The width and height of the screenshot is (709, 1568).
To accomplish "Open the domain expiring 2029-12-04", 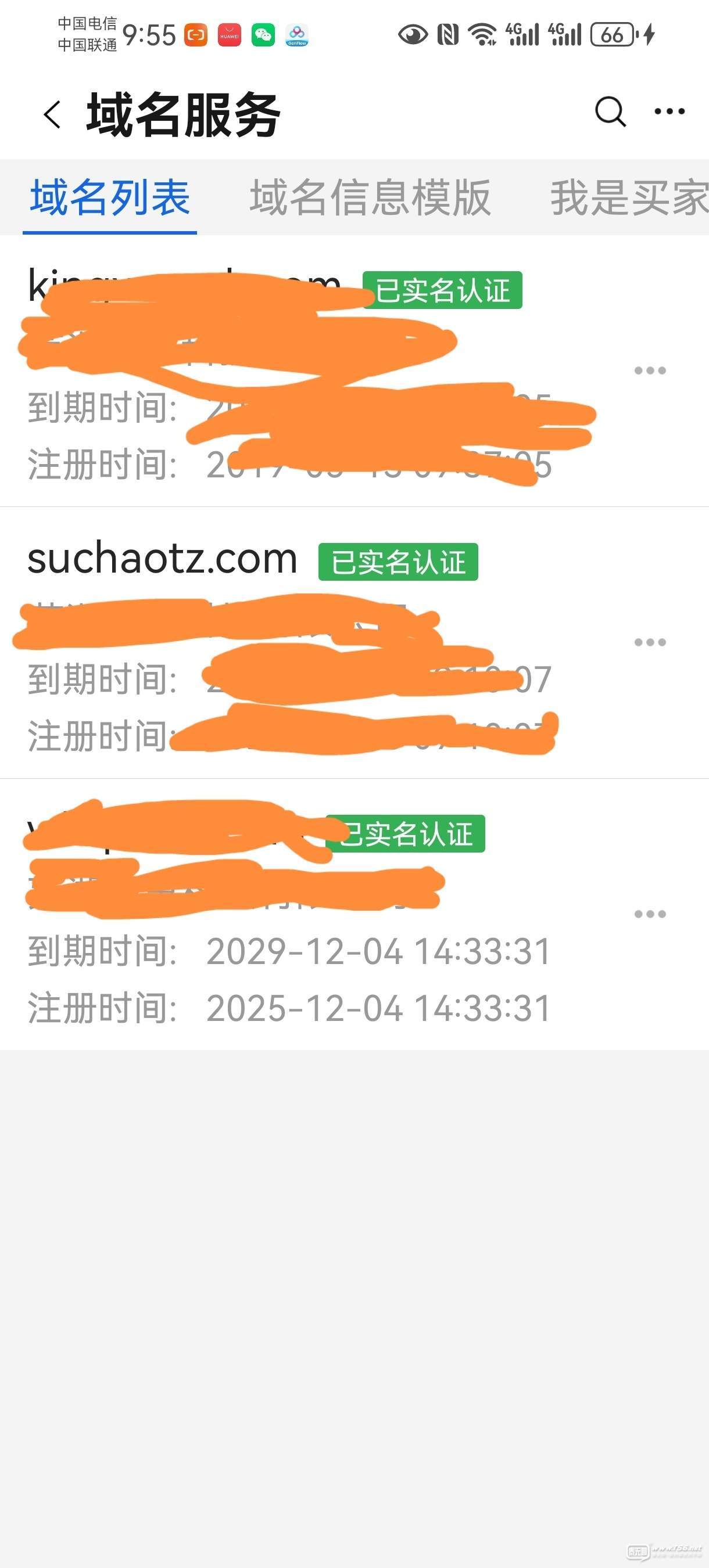I will 378,951.
